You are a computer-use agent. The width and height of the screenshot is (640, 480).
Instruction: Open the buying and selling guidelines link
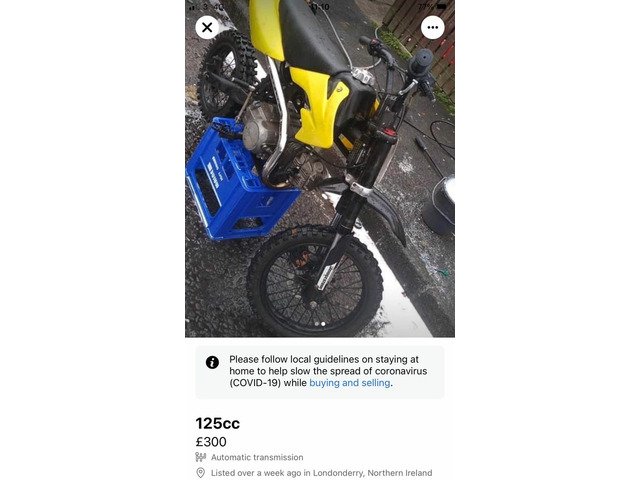(350, 383)
